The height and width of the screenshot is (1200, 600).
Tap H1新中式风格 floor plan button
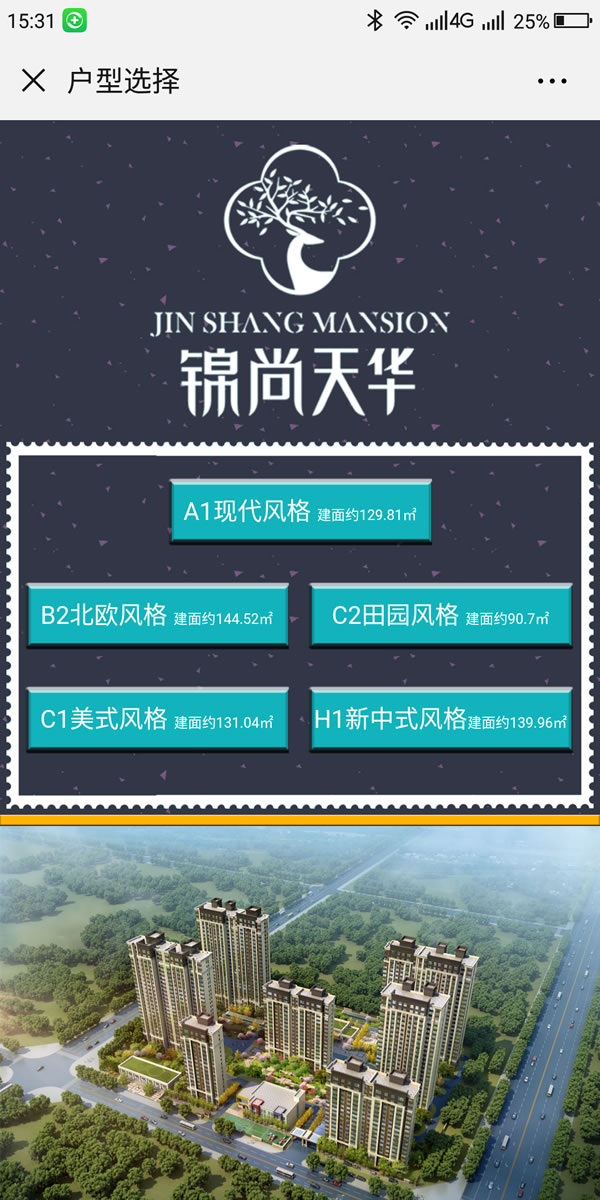coord(441,719)
